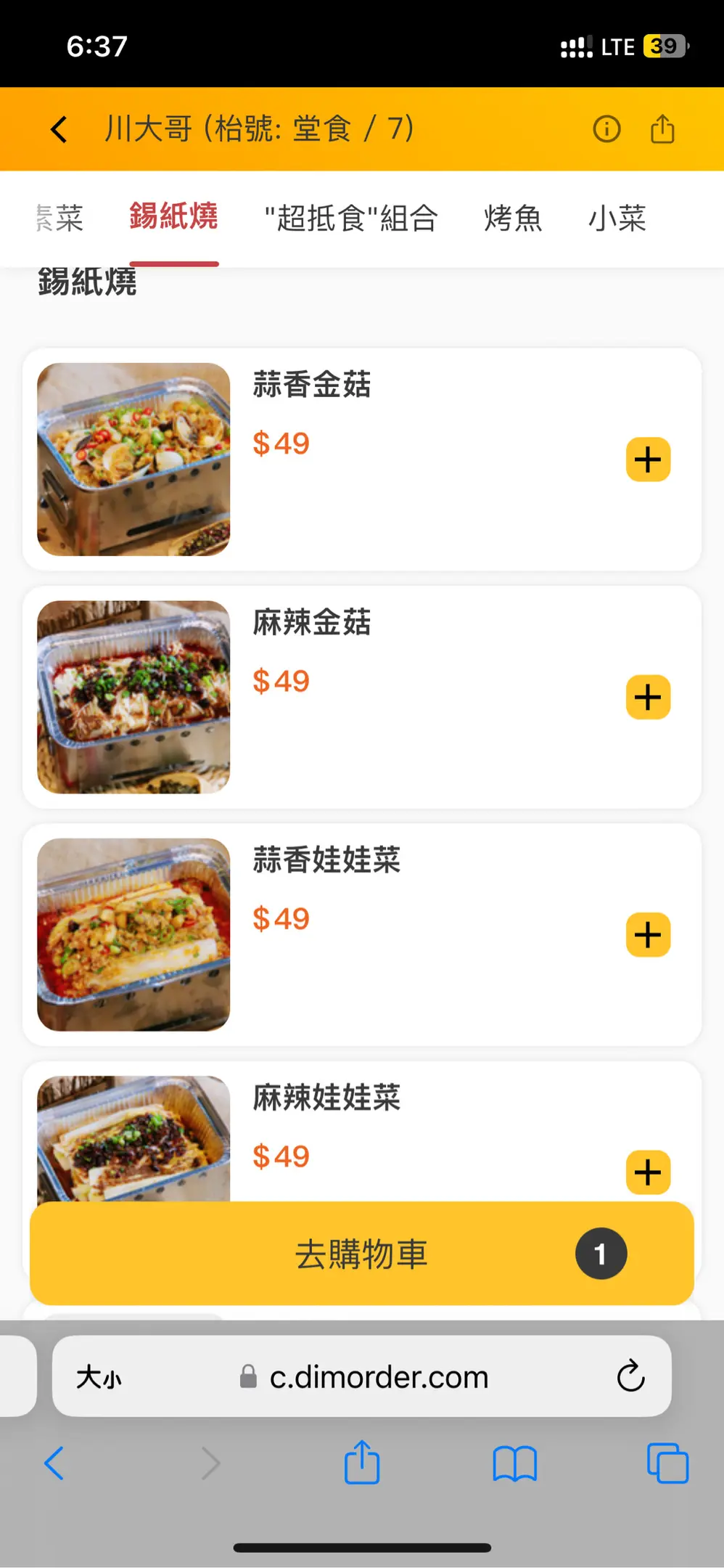View the 蒜香娃娃菜 dish photo
The height and width of the screenshot is (1568, 724).
click(133, 934)
